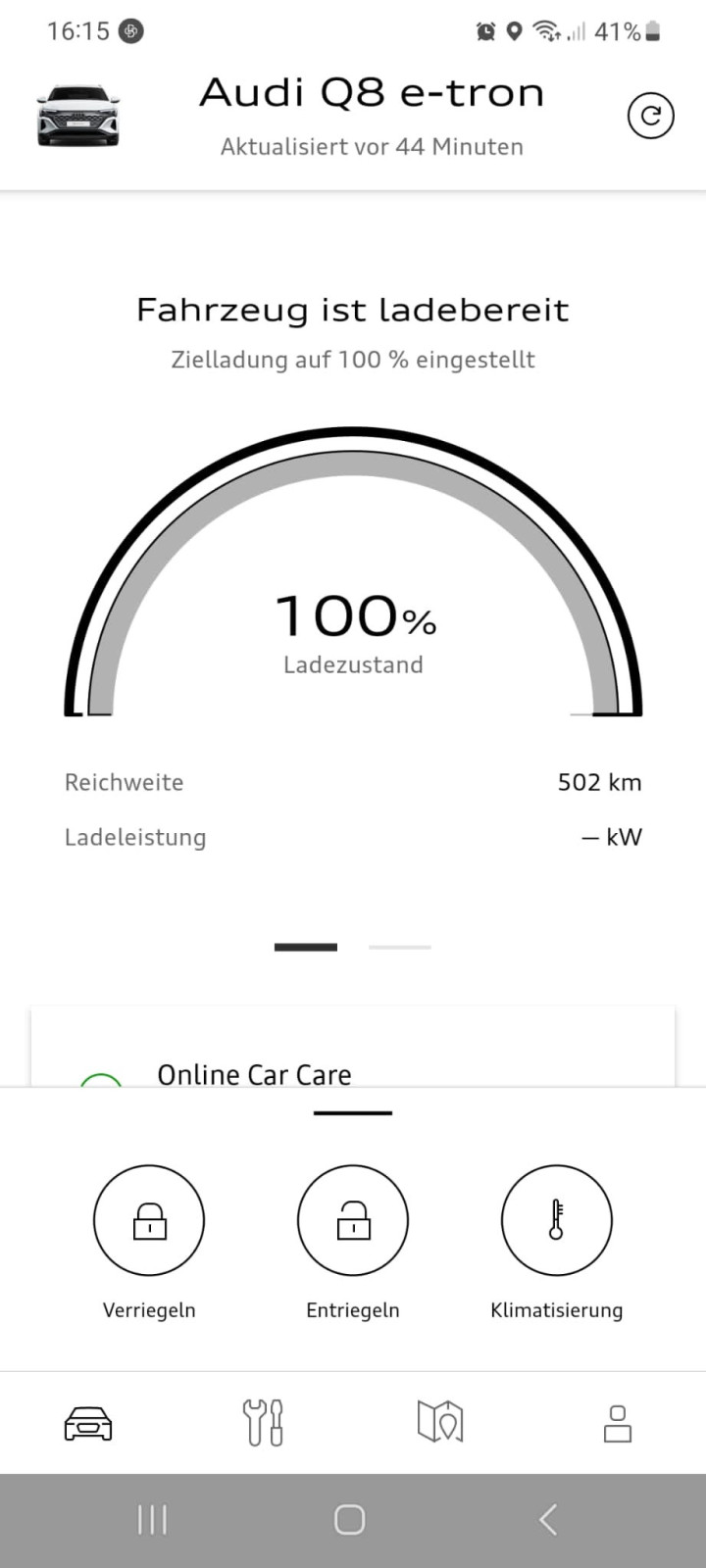Viewport: 706px width, 1568px height.
Task: Open the service tools tab
Action: click(x=264, y=1422)
